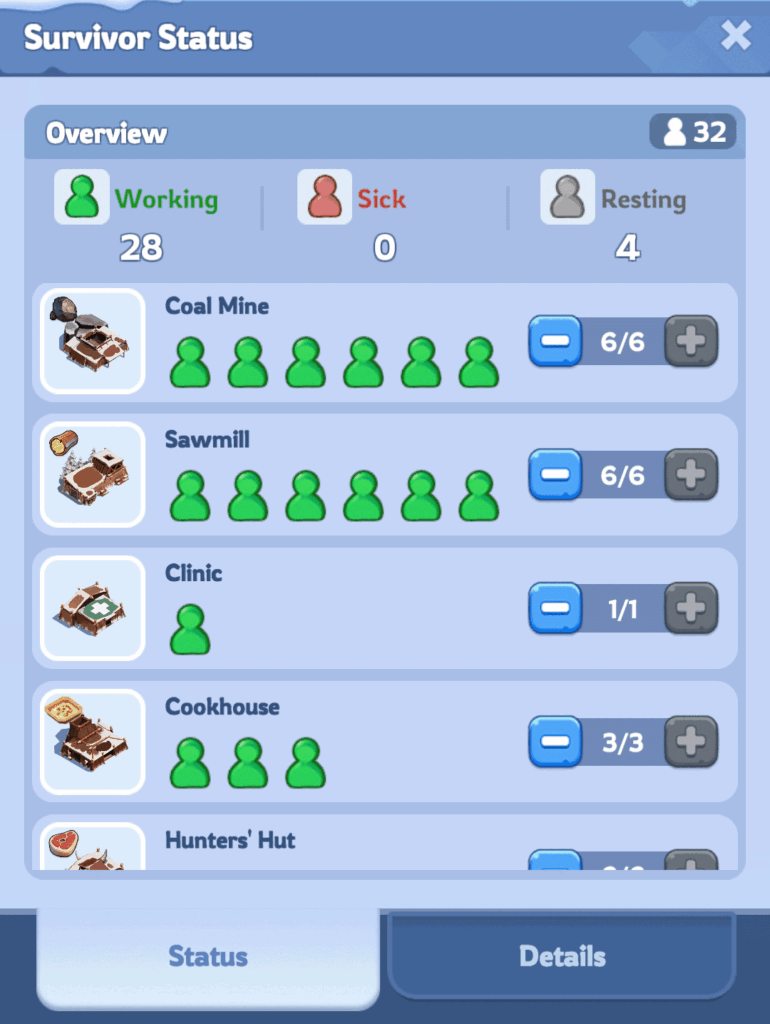Increase Sawmill worker count

tap(691, 475)
